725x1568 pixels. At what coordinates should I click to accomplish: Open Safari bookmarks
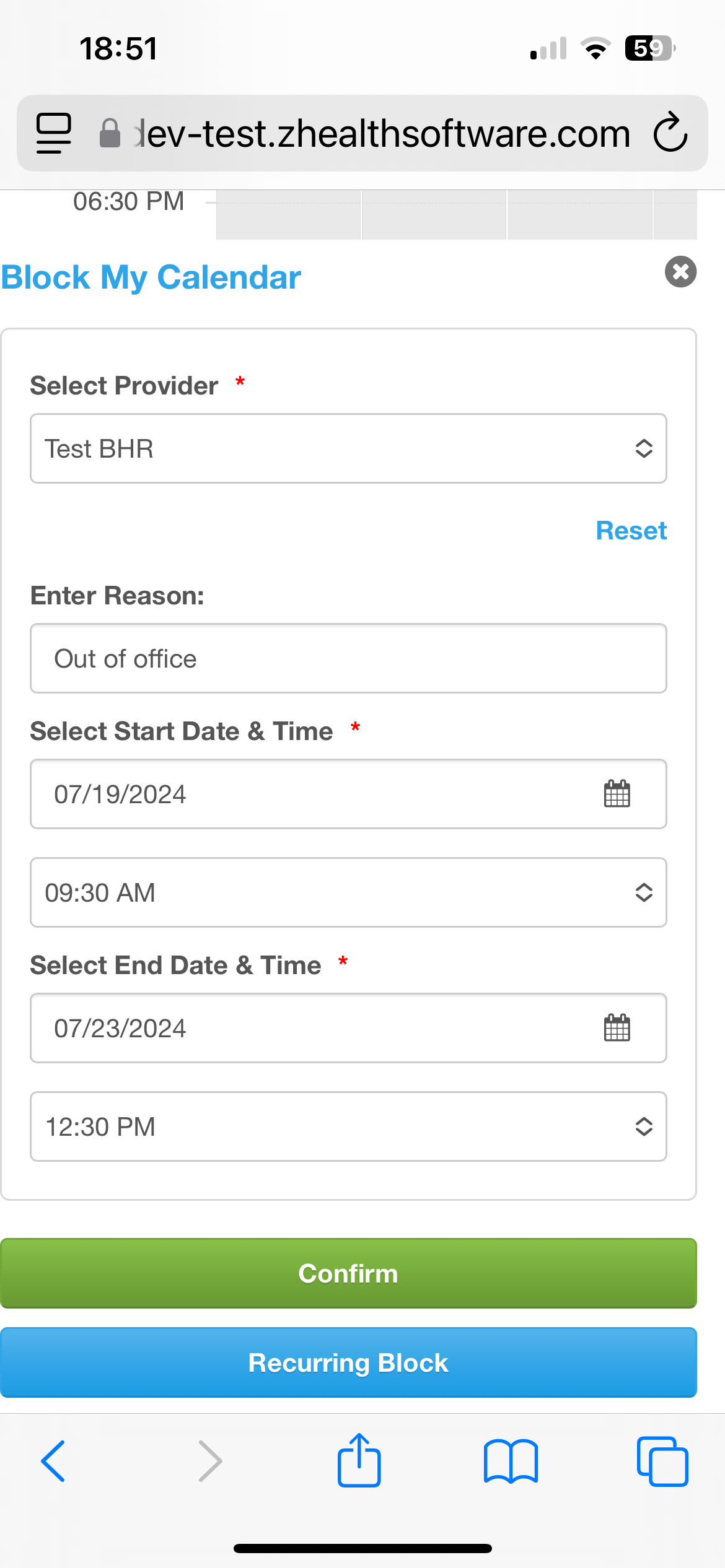pos(511,1461)
